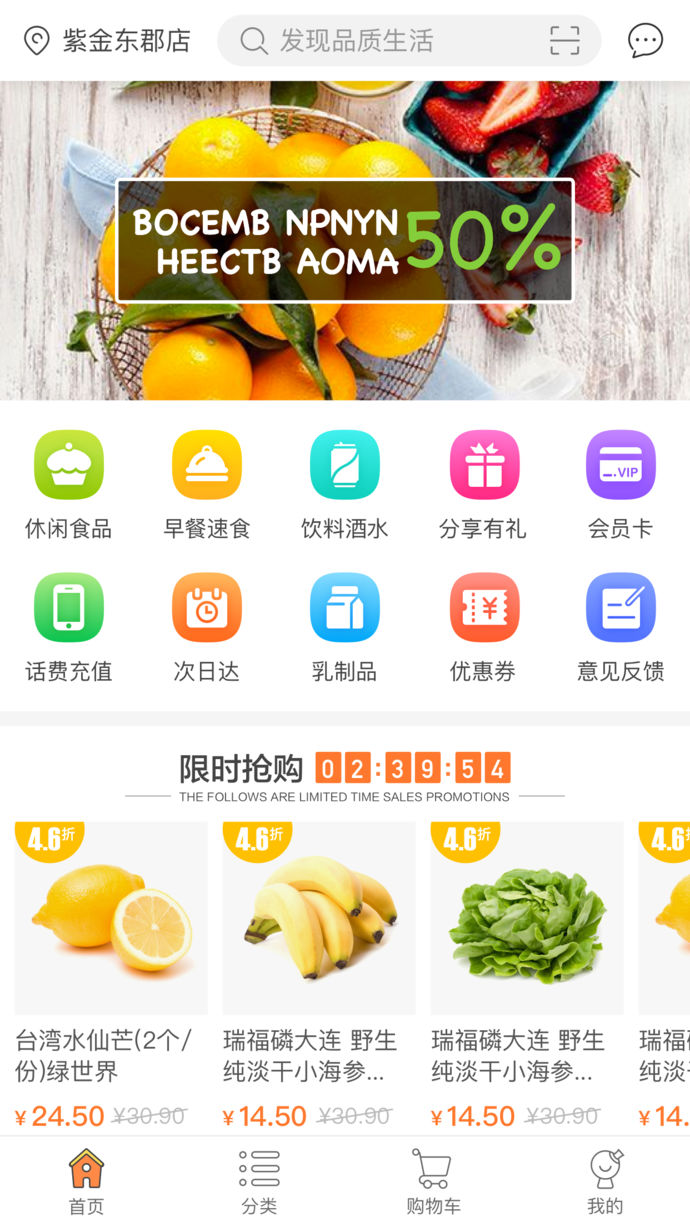View the banana product card priced ¥14.50

tap(319, 977)
